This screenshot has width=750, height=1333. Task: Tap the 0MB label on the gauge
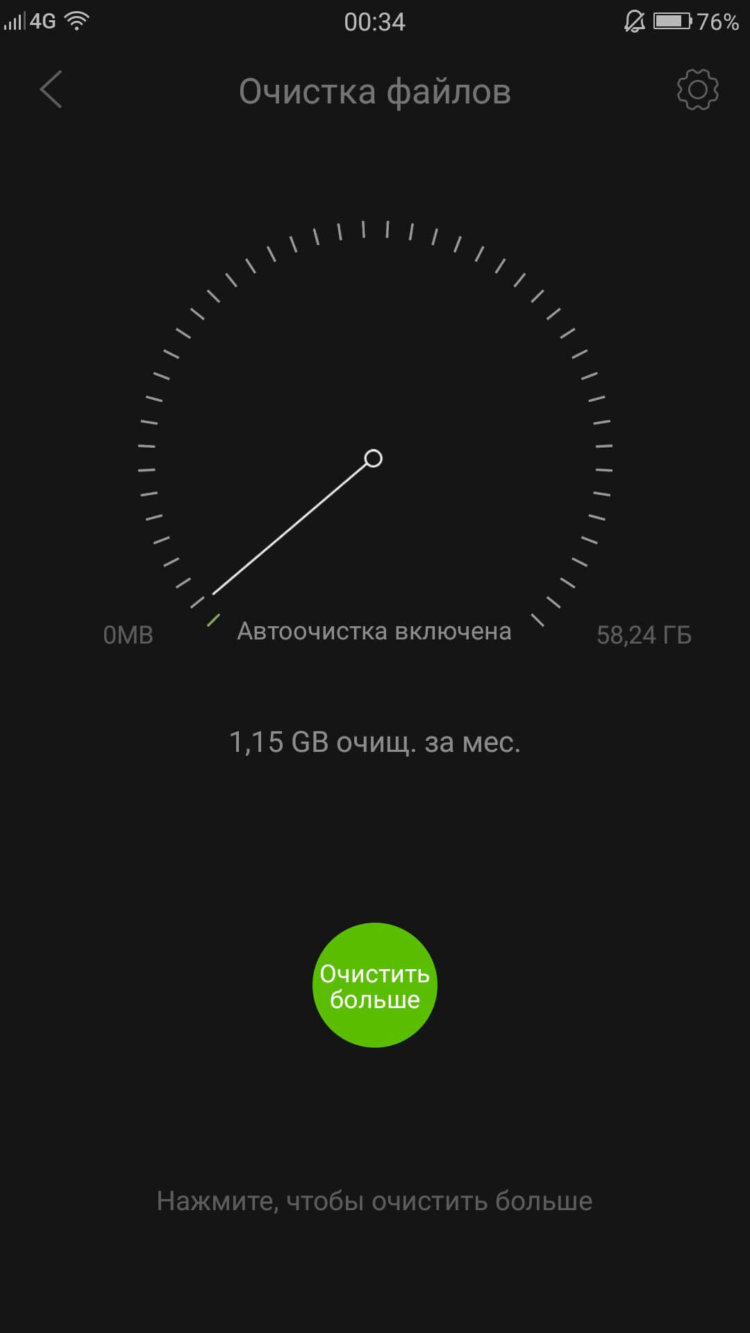[x=128, y=633]
